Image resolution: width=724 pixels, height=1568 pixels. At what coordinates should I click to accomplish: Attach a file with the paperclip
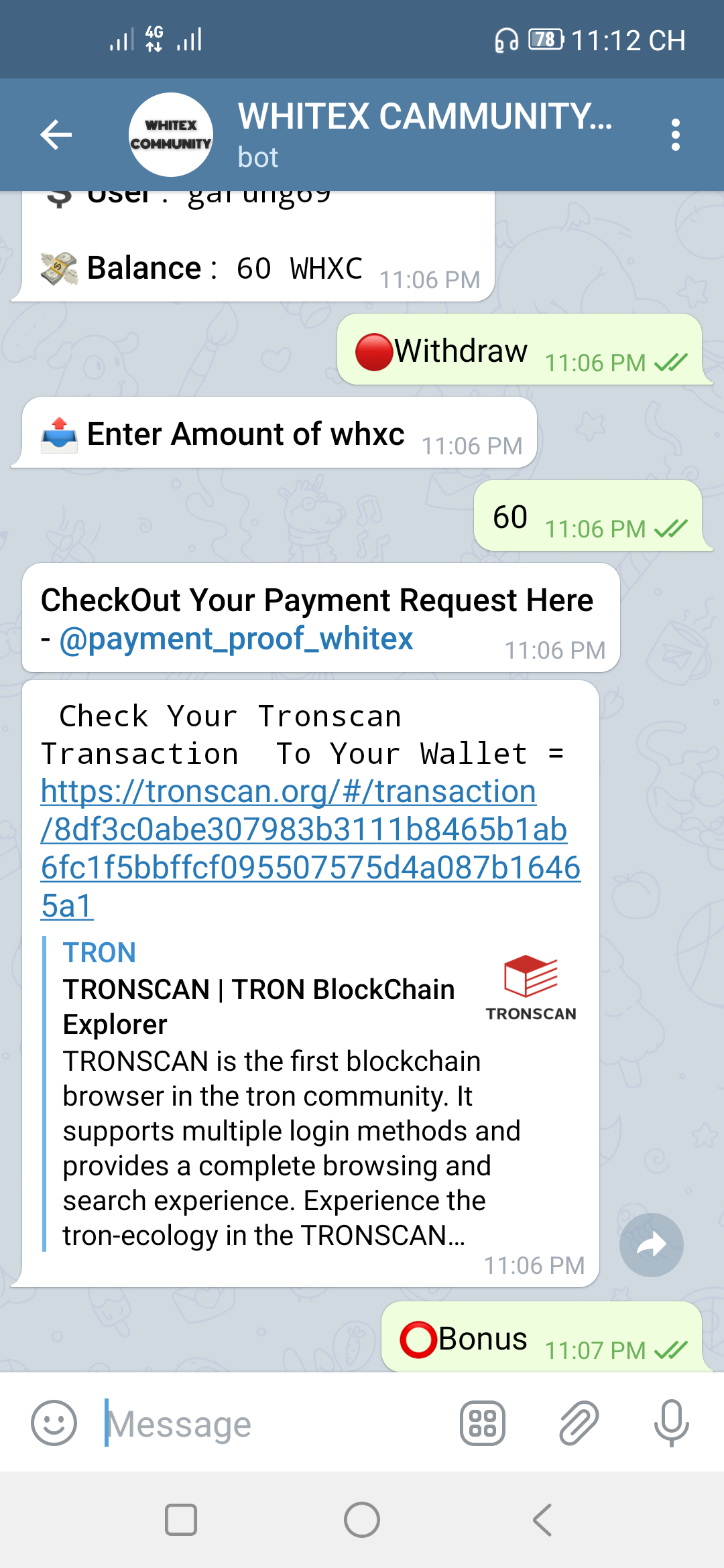(x=579, y=1423)
